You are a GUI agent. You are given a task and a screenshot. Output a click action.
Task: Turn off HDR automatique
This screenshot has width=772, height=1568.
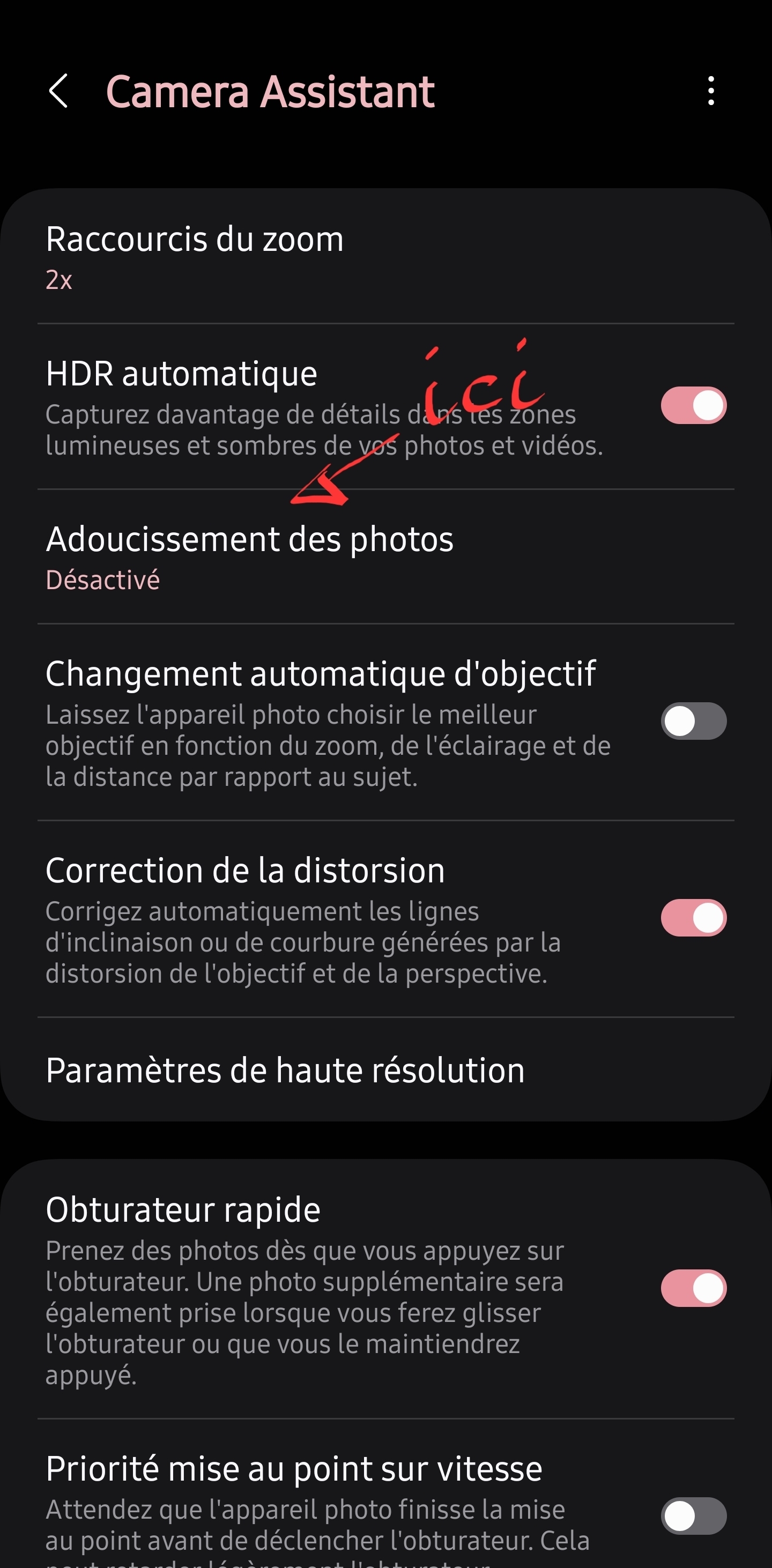coord(693,405)
